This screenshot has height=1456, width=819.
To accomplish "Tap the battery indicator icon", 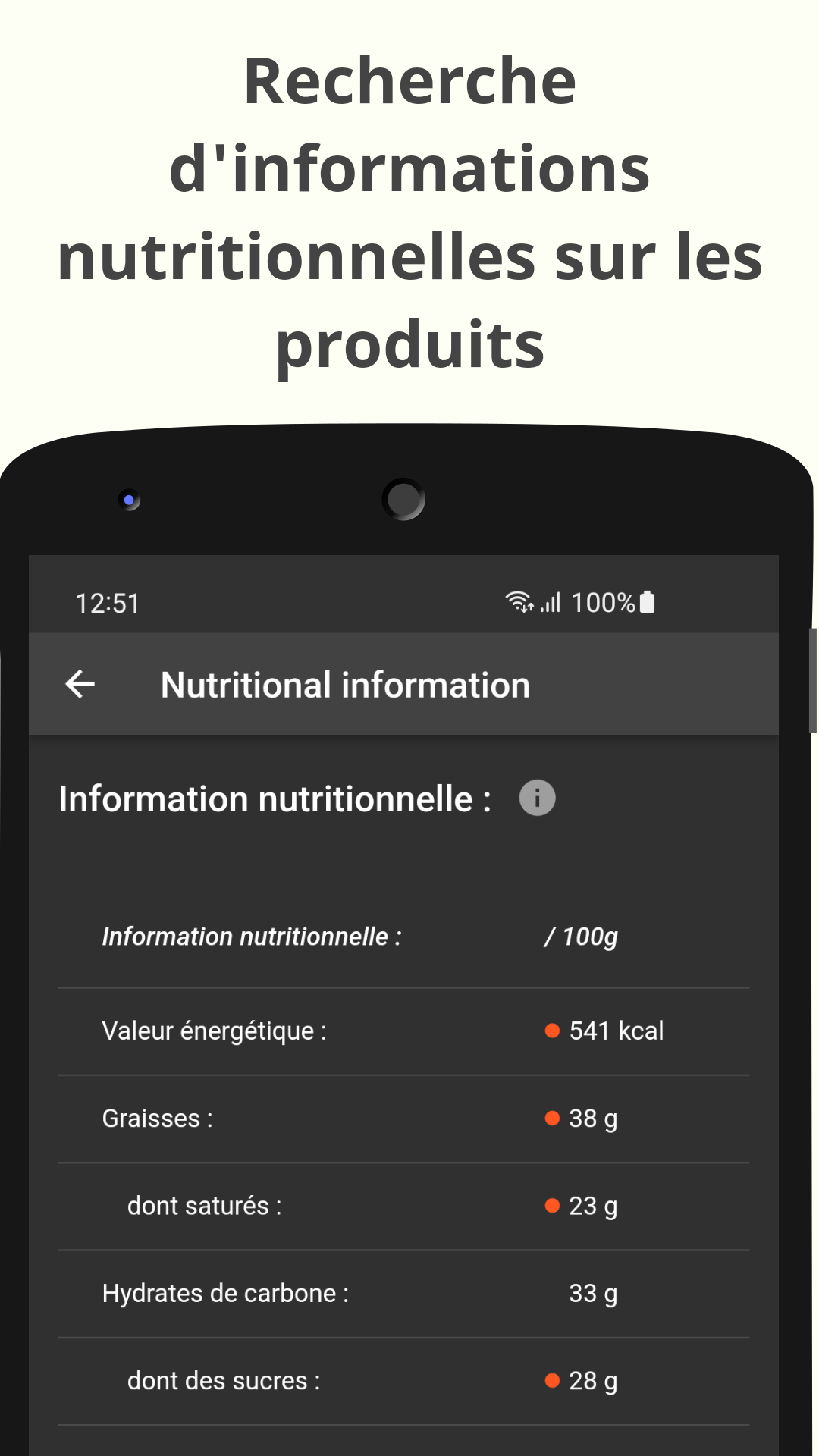I will click(648, 601).
